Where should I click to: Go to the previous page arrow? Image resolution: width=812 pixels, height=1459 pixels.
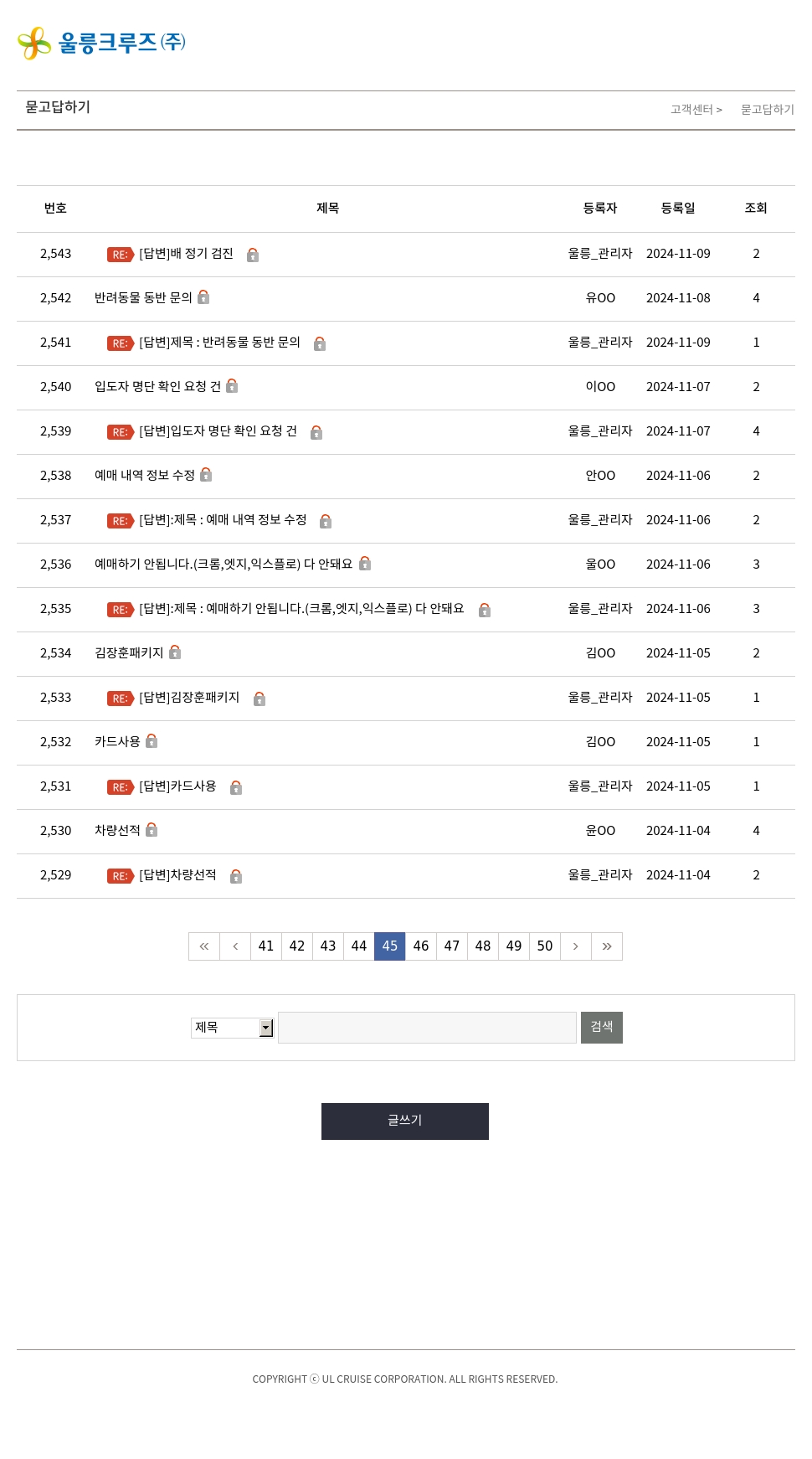(x=235, y=946)
